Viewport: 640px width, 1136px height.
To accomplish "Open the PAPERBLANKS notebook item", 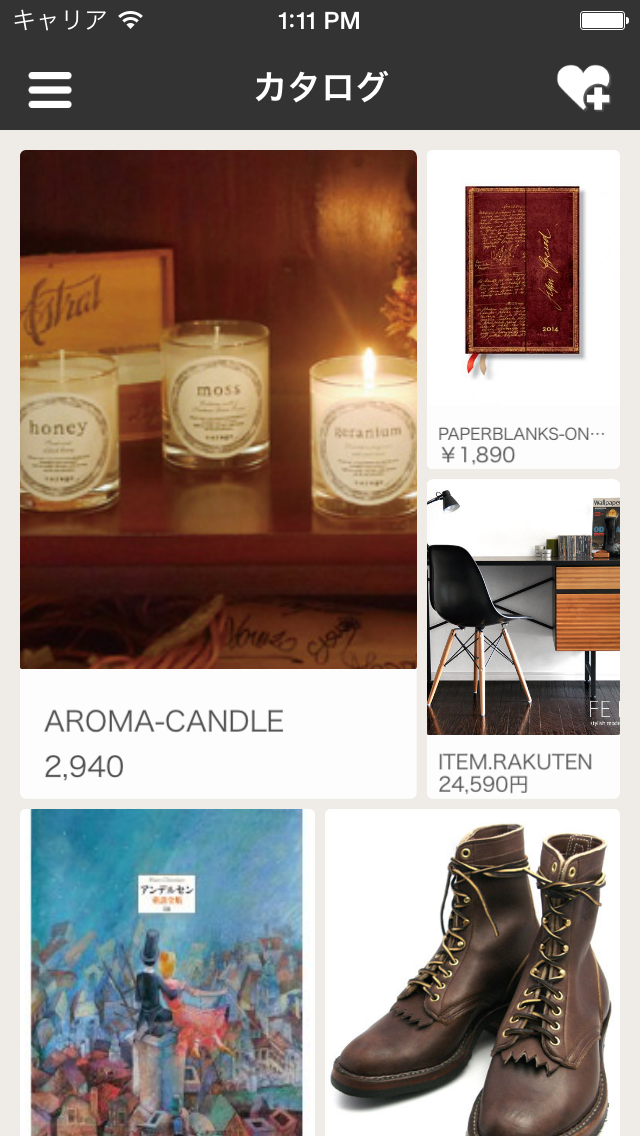I will (x=523, y=309).
